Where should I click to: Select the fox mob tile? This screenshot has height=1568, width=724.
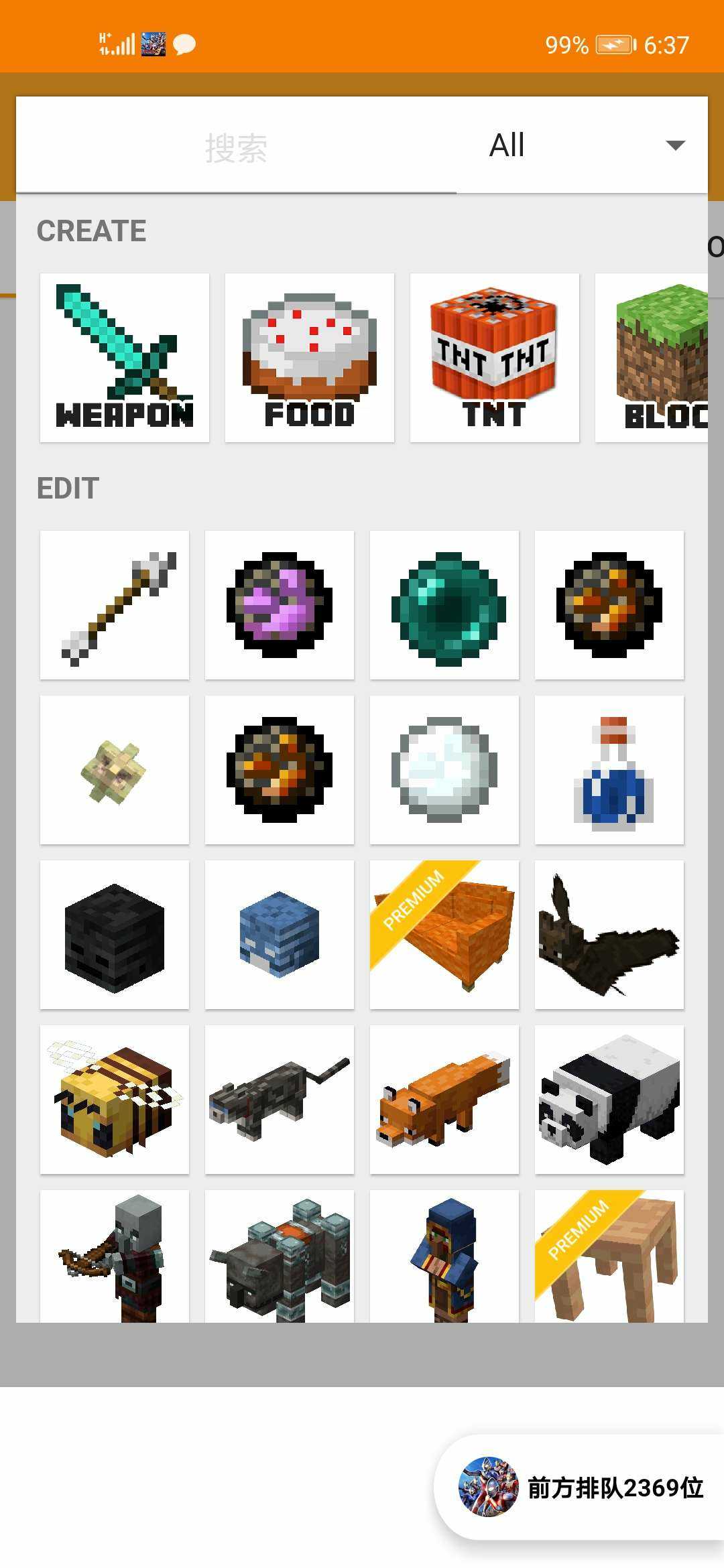(x=444, y=1100)
